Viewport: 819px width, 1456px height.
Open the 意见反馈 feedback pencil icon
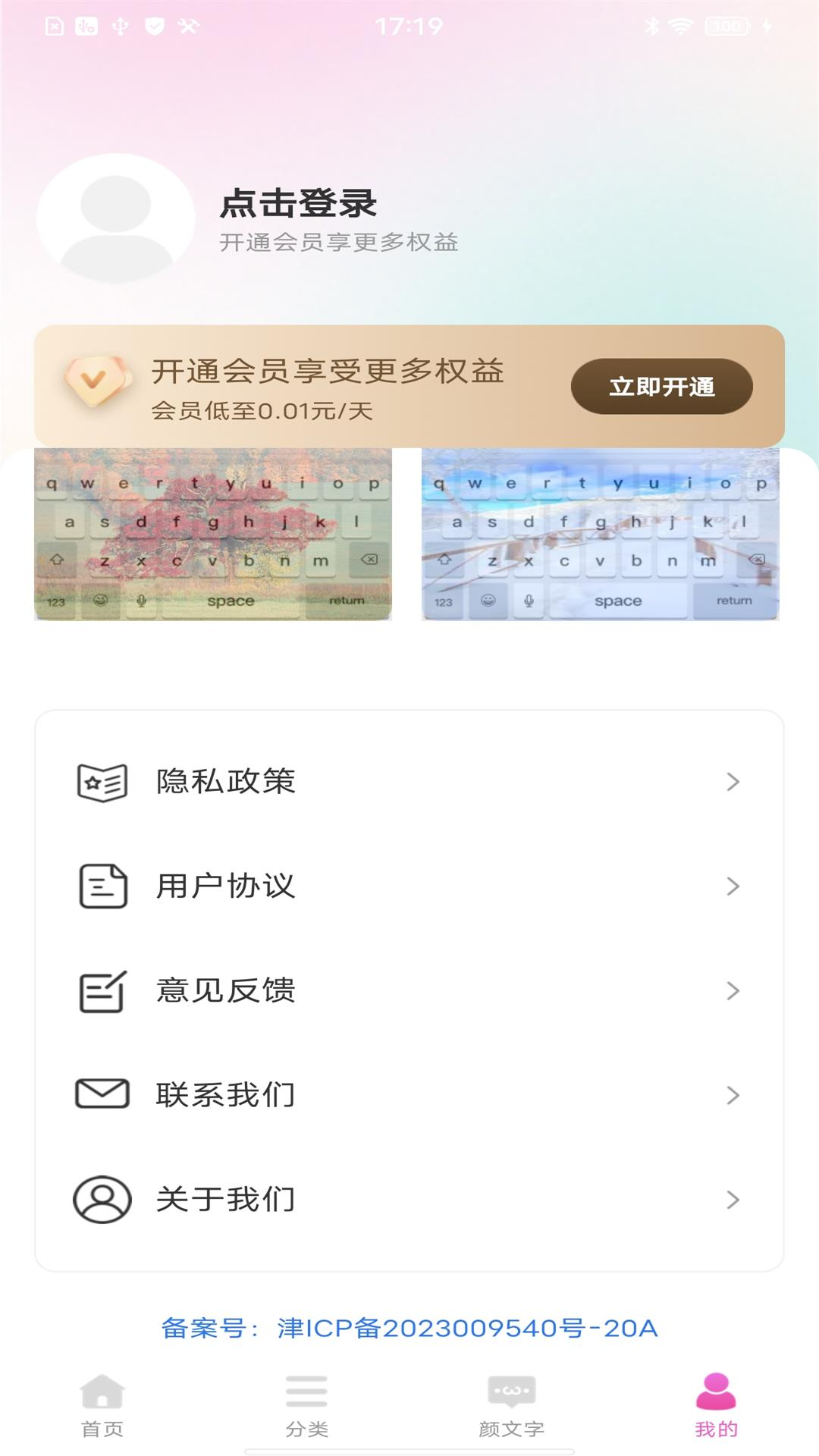(x=101, y=990)
